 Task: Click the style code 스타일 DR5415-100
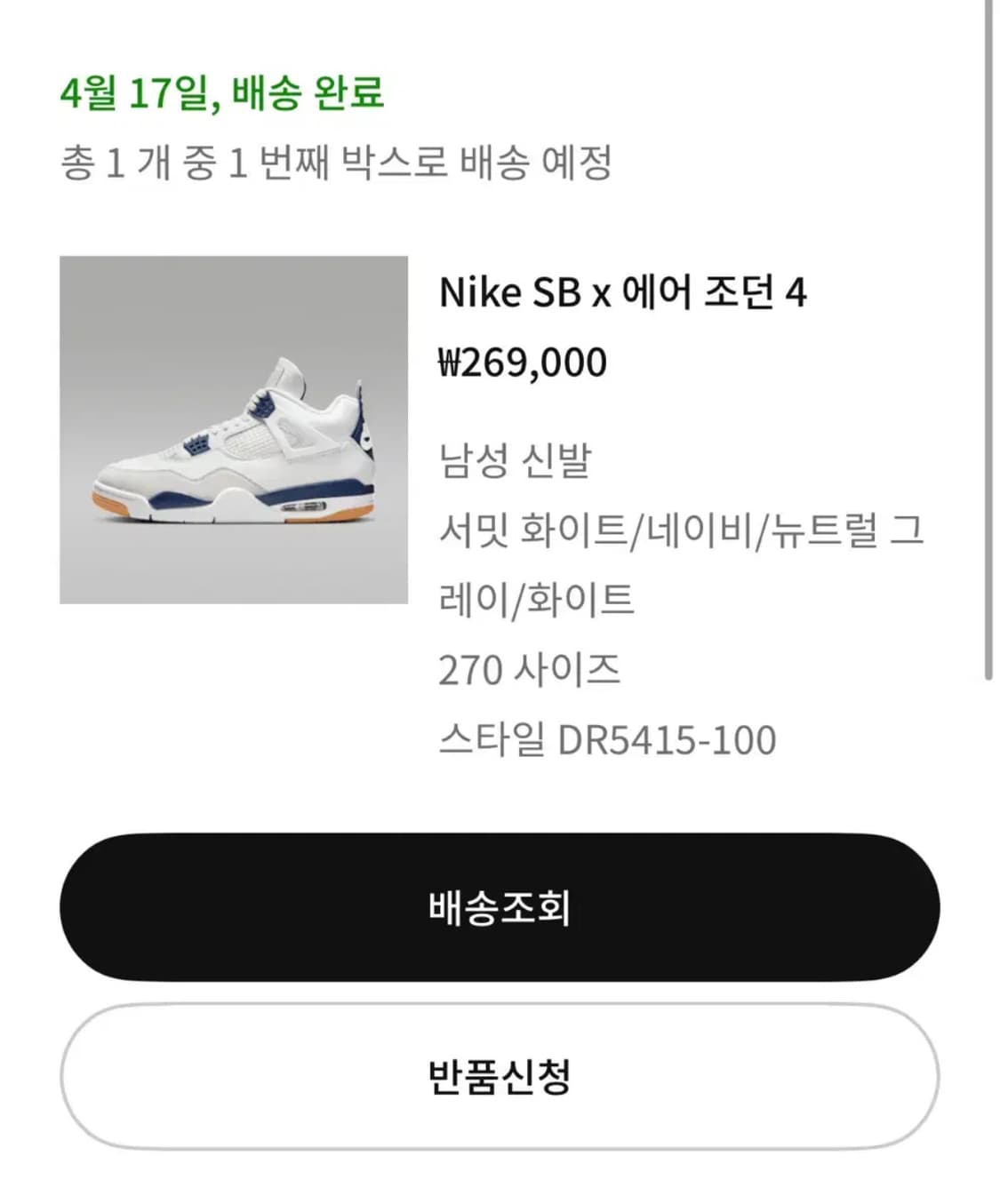(608, 738)
